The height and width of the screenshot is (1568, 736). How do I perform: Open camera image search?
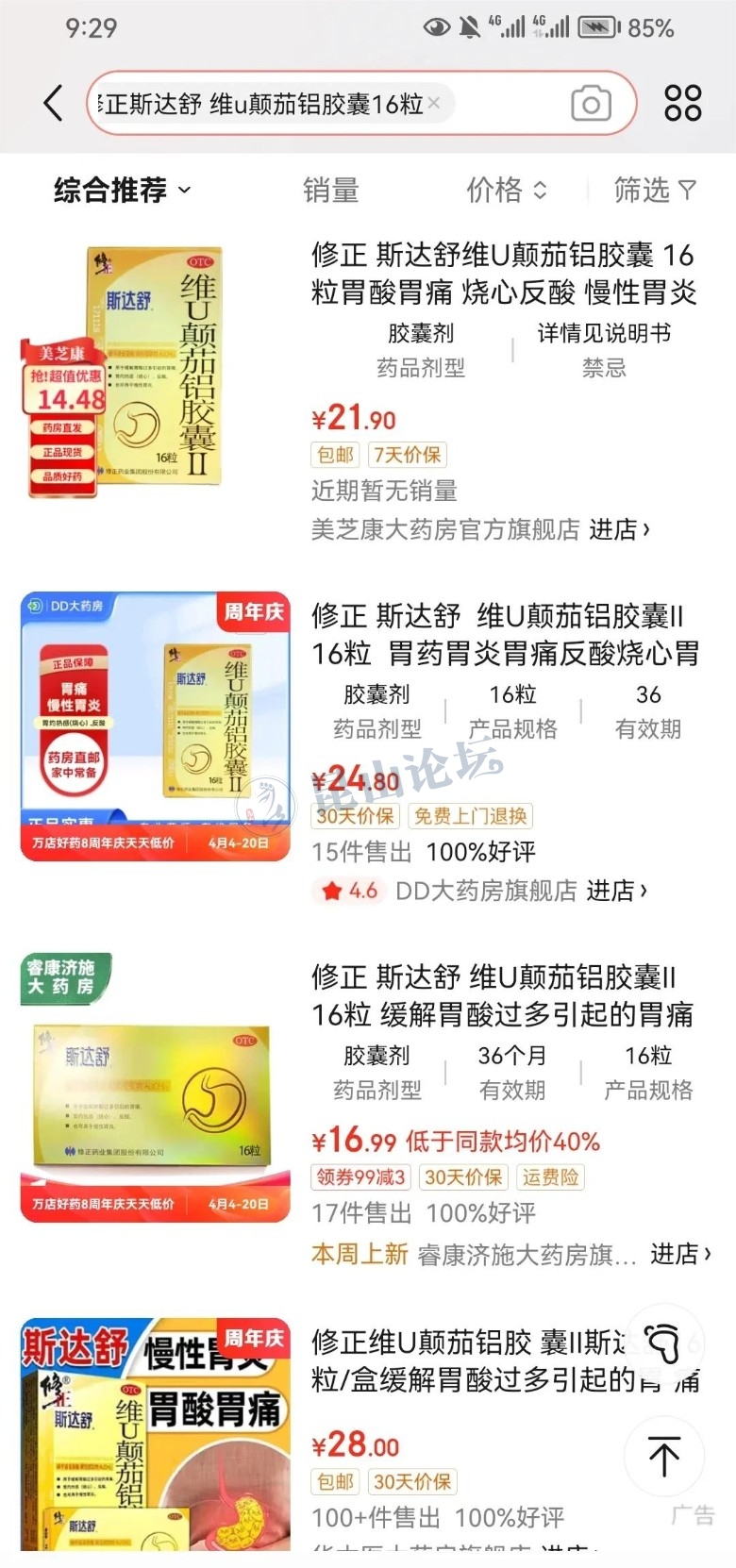(x=591, y=104)
